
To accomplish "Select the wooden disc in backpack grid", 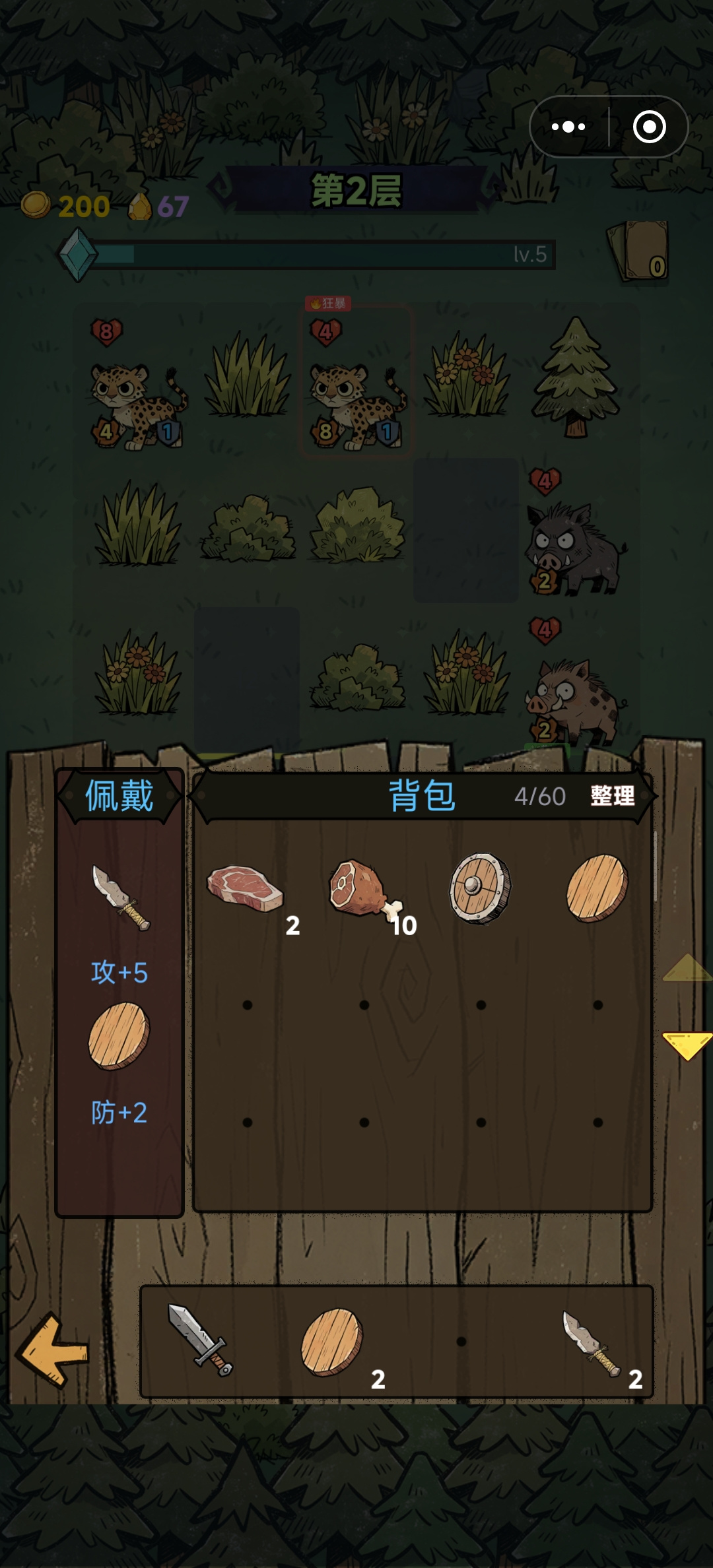I will [597, 888].
